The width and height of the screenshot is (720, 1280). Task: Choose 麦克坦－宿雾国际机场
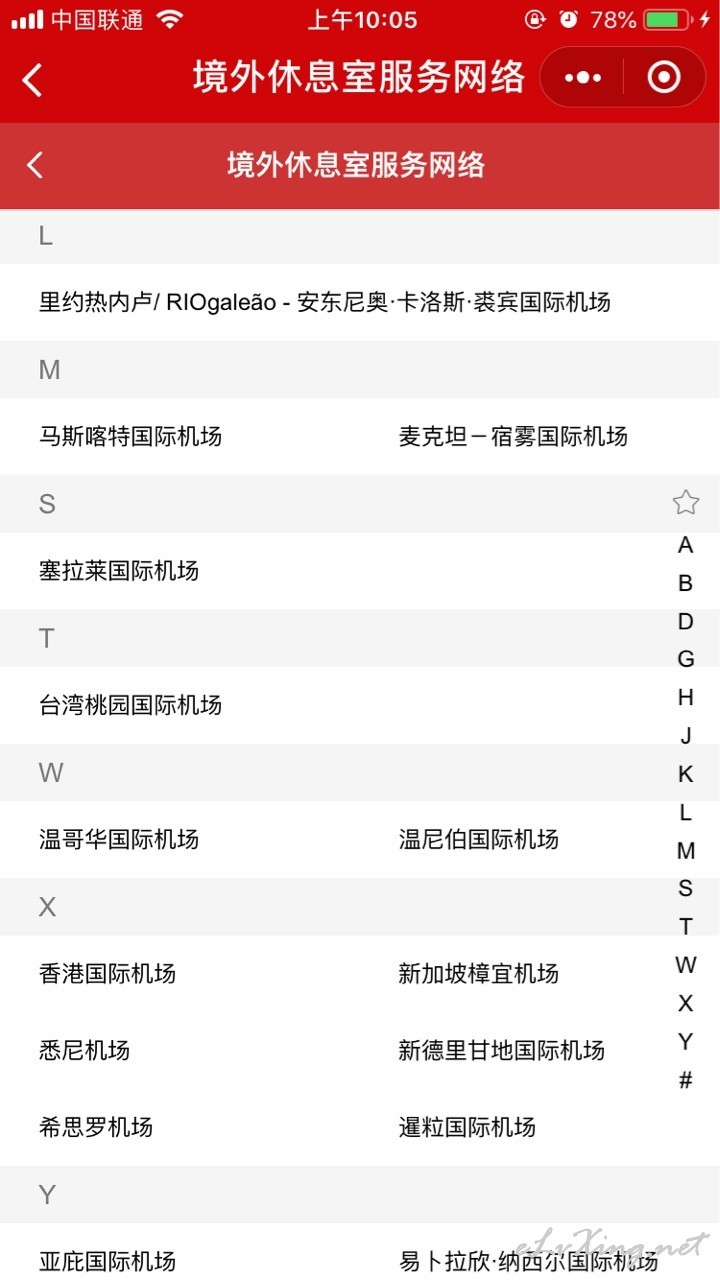(x=513, y=436)
